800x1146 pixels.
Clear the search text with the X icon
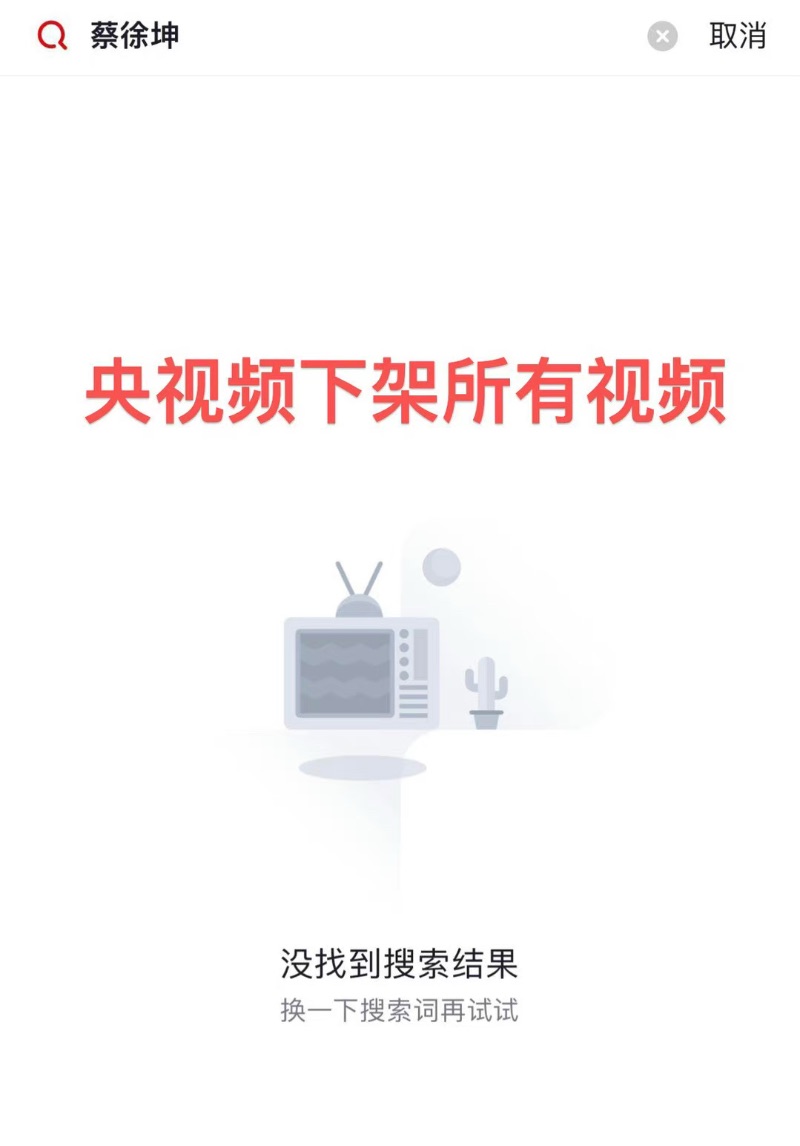tap(662, 37)
